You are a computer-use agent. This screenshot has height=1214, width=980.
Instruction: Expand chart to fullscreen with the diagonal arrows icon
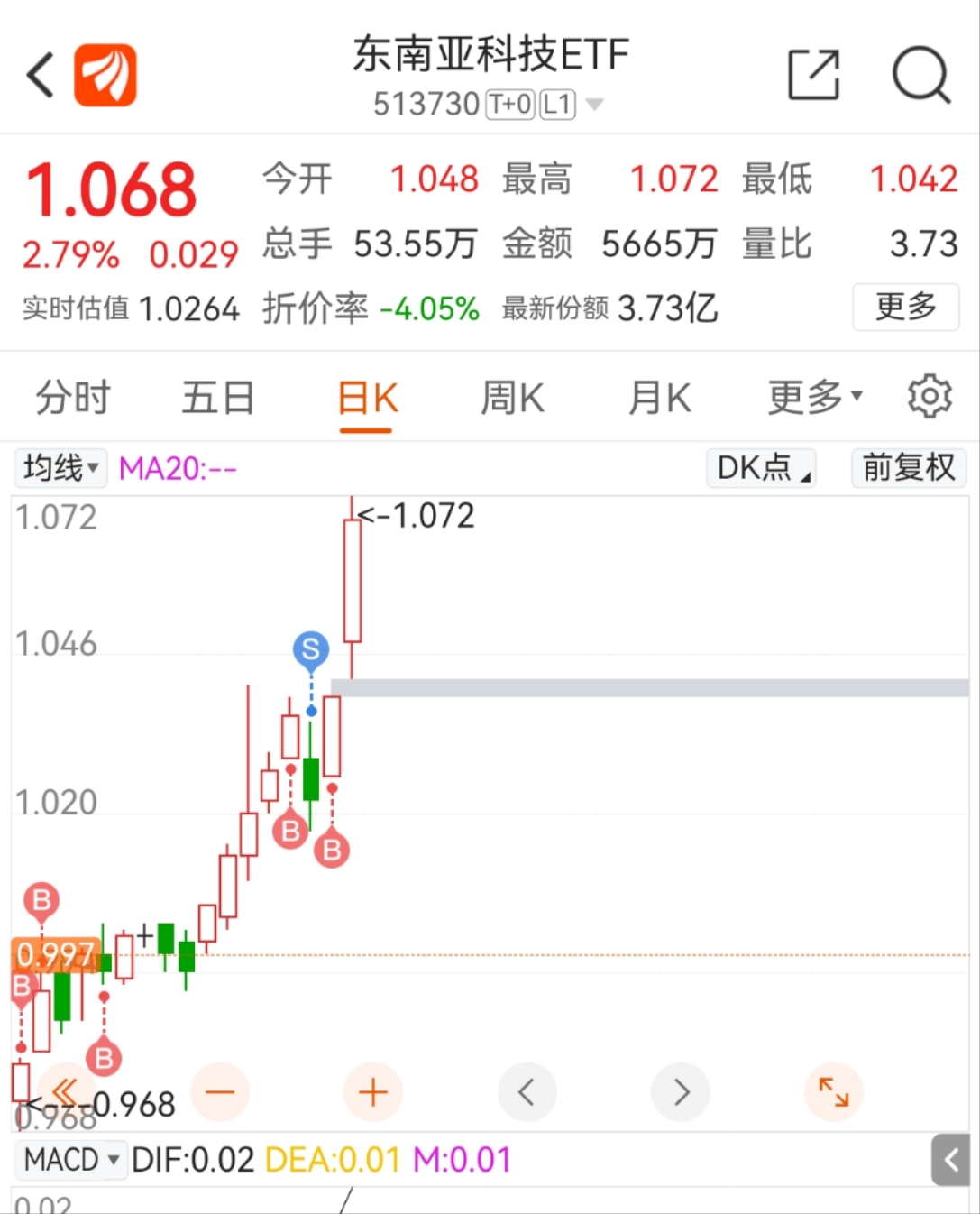pyautogui.click(x=834, y=1092)
